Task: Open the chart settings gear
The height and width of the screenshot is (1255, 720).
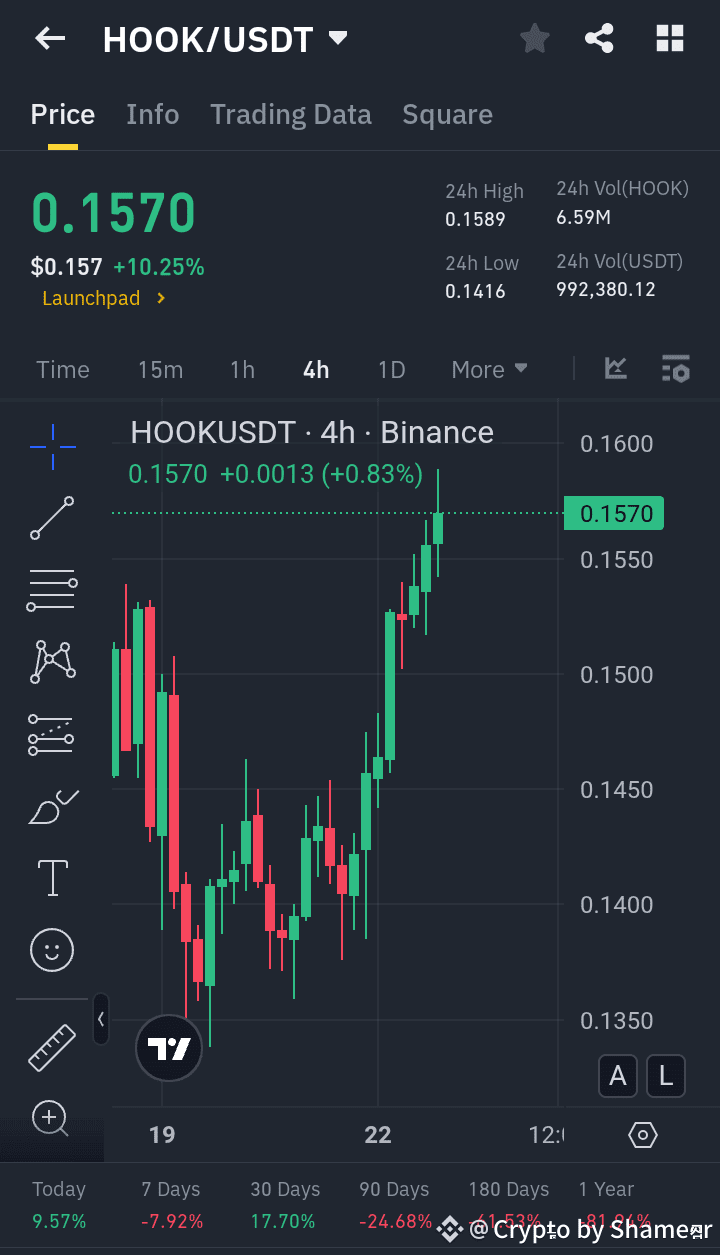Action: 642,1135
